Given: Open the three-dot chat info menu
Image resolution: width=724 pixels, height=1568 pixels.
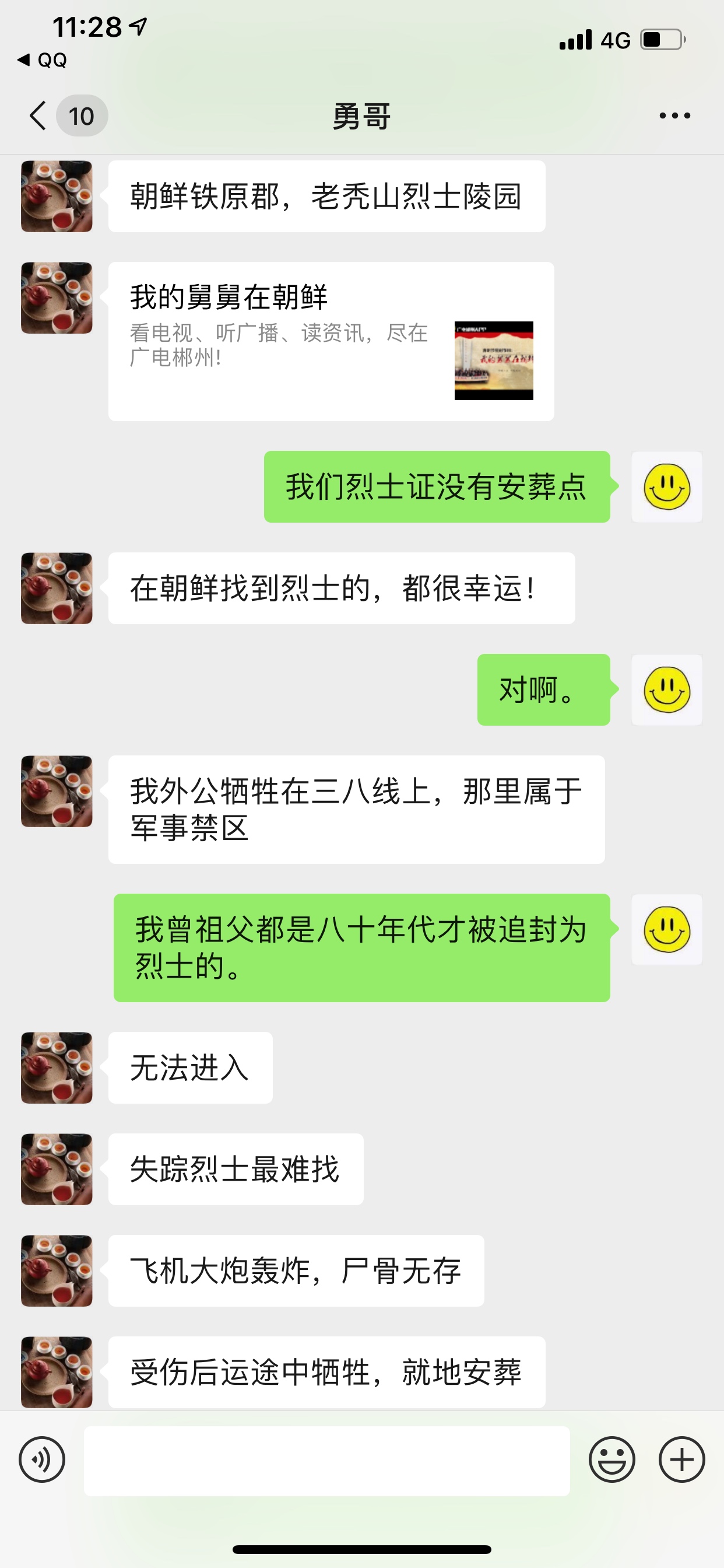Looking at the screenshot, I should 674,116.
